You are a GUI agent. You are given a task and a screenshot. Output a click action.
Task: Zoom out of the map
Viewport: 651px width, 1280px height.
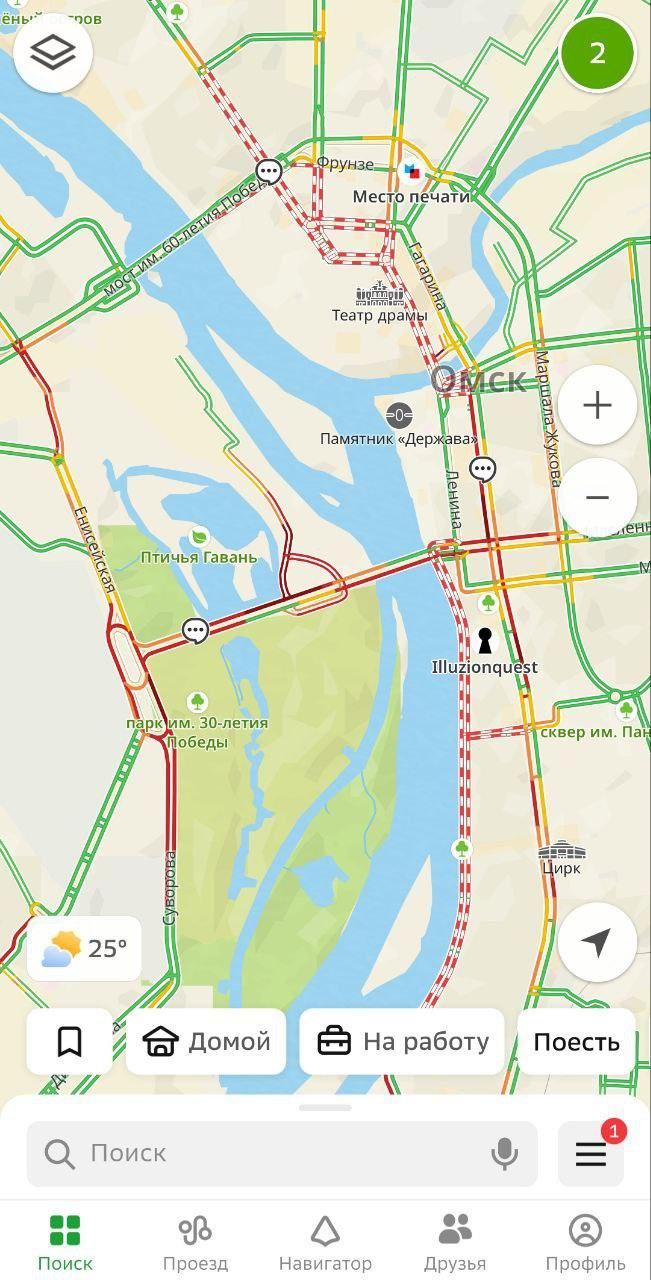point(597,497)
